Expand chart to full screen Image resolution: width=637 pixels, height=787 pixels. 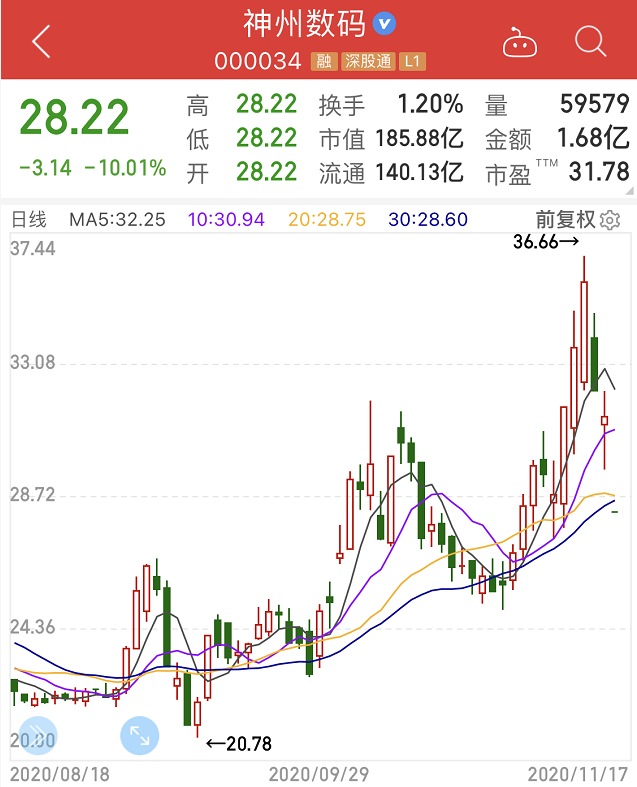139,737
